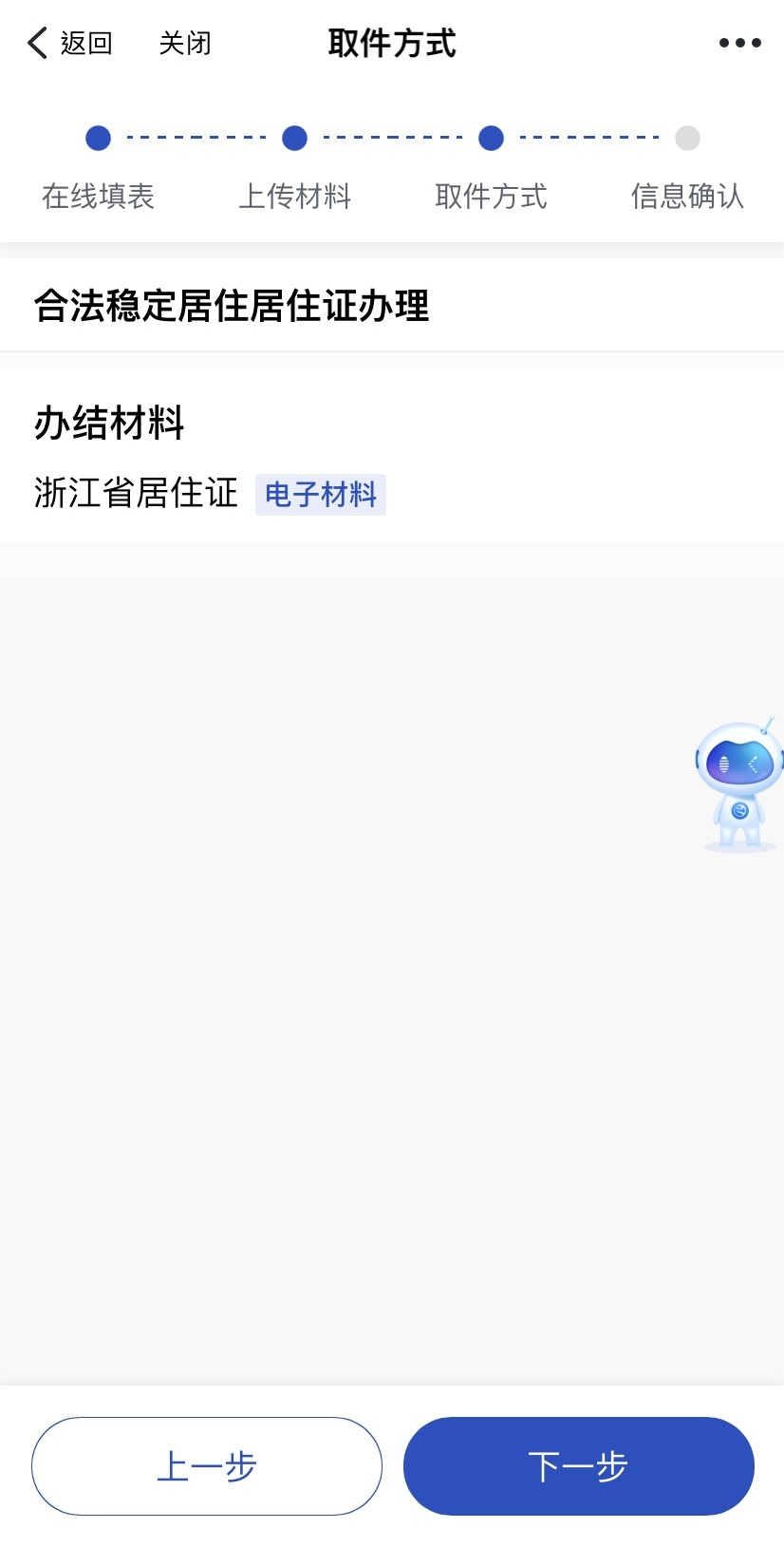Image resolution: width=784 pixels, height=1547 pixels.
Task: Tap the 上传材料 step label
Action: [x=294, y=197]
